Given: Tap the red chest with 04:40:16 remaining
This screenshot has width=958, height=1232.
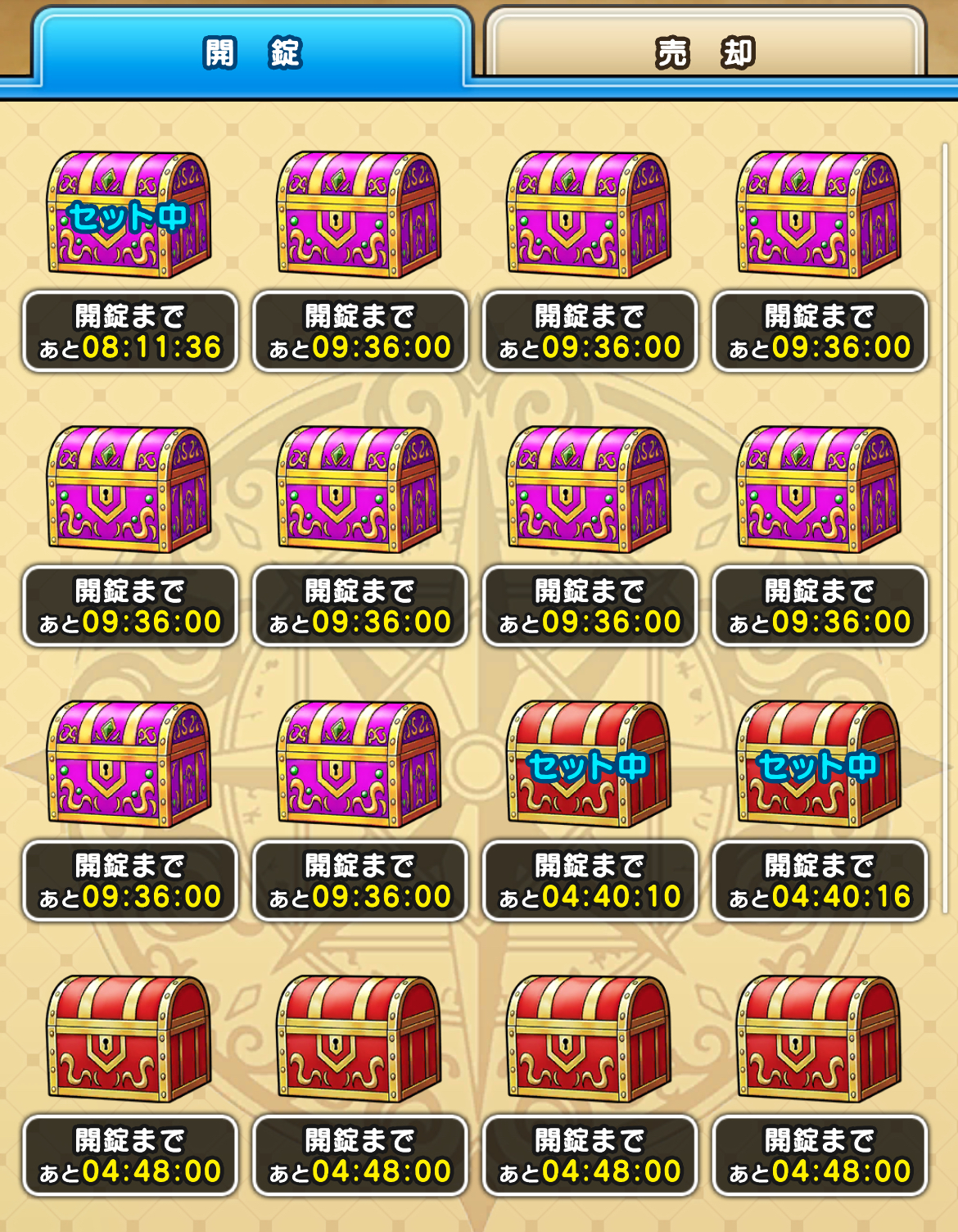Looking at the screenshot, I should [x=819, y=764].
